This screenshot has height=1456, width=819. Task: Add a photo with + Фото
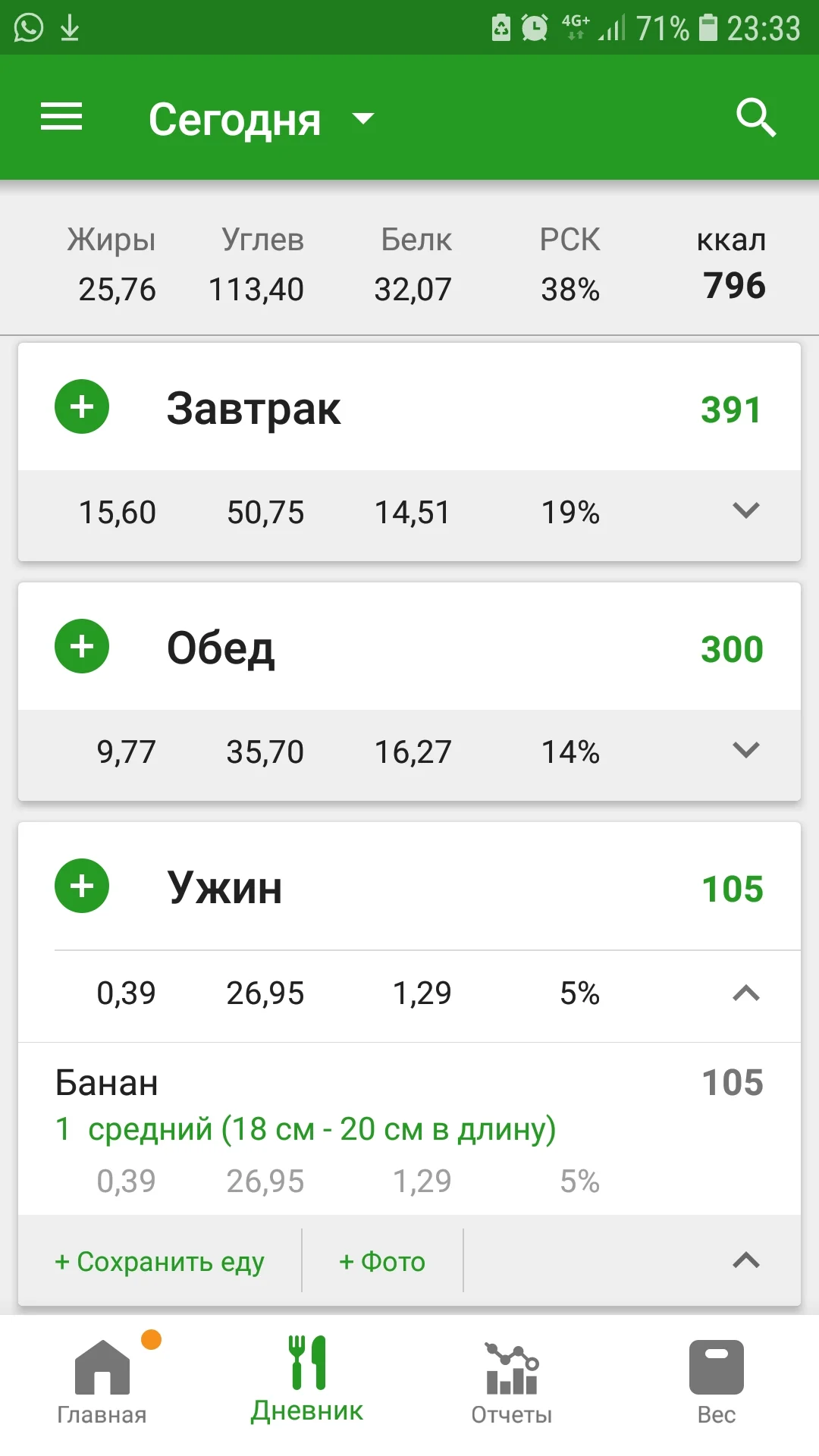pyautogui.click(x=382, y=1261)
